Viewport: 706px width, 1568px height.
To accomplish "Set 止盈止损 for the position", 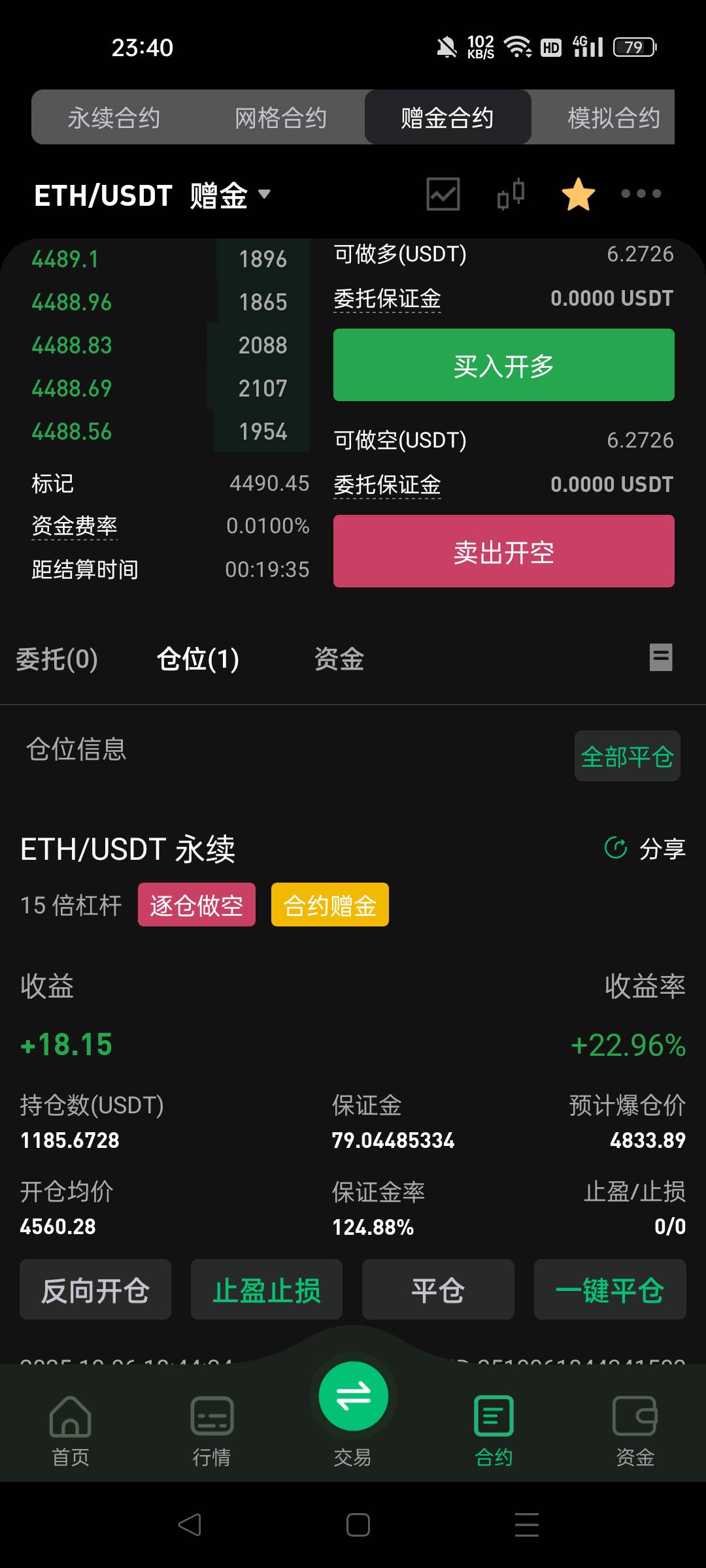I will [267, 1290].
